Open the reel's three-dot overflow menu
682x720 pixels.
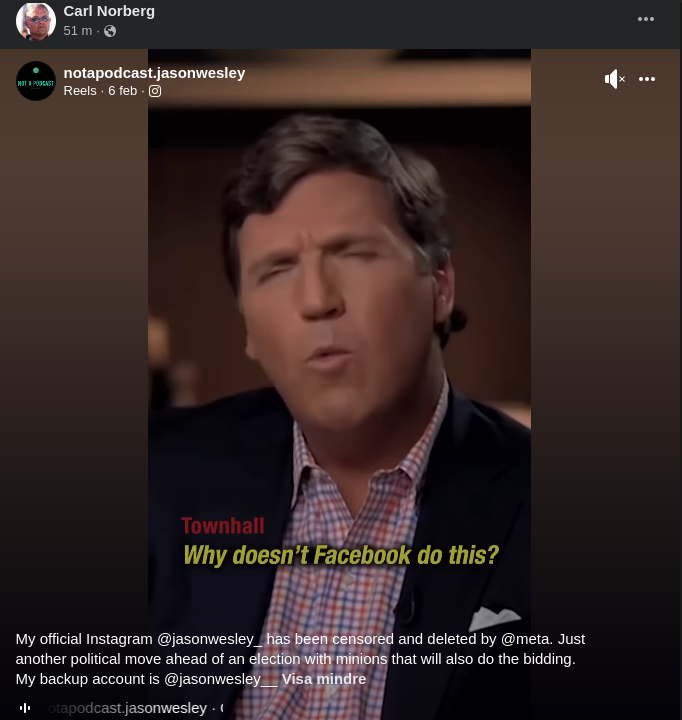click(x=647, y=79)
